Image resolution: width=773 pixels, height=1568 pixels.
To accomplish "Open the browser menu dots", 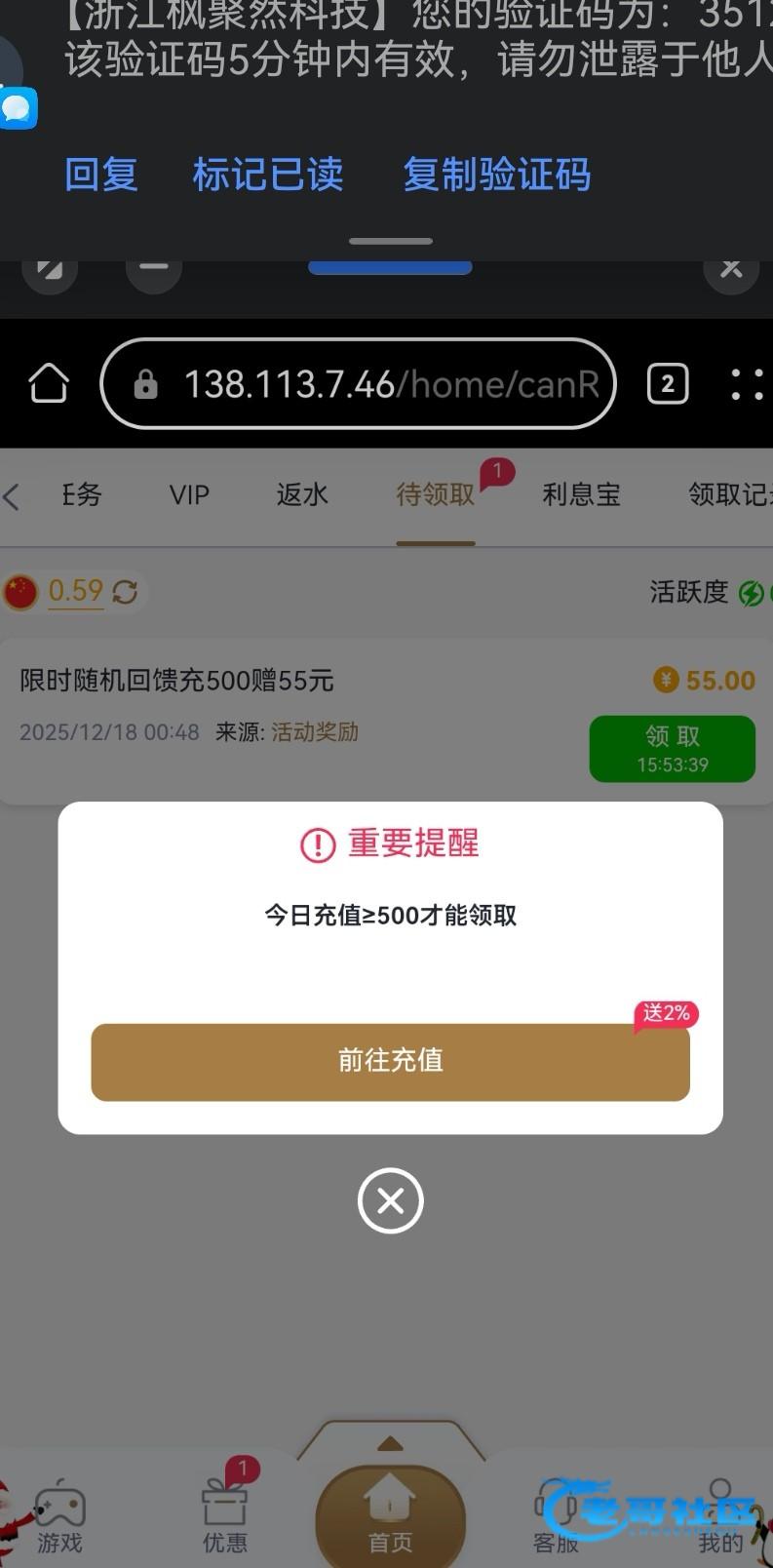I will (x=747, y=384).
